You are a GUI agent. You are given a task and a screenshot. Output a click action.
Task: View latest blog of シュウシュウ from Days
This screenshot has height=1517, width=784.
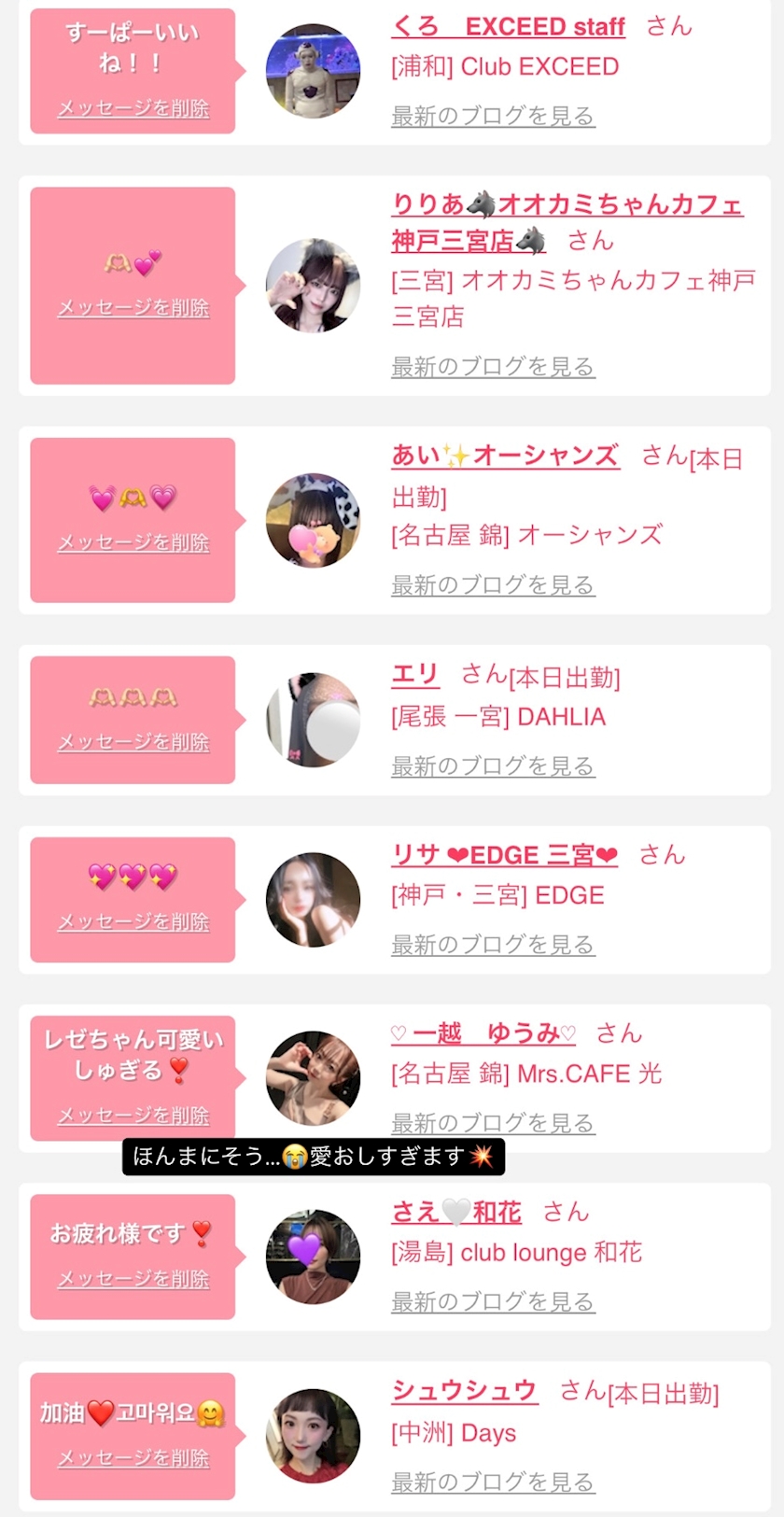click(x=493, y=1482)
